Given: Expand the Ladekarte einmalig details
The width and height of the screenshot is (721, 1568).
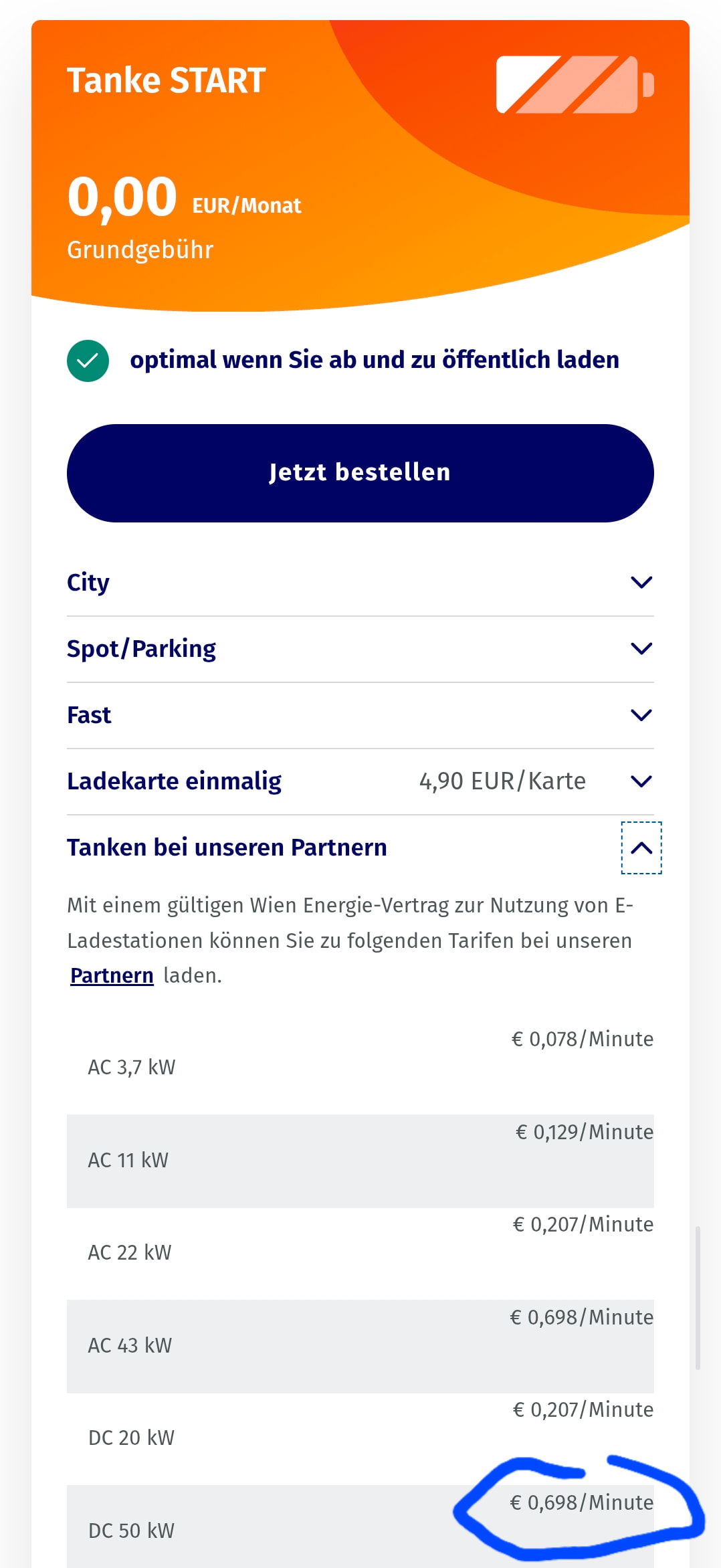Looking at the screenshot, I should click(x=641, y=781).
